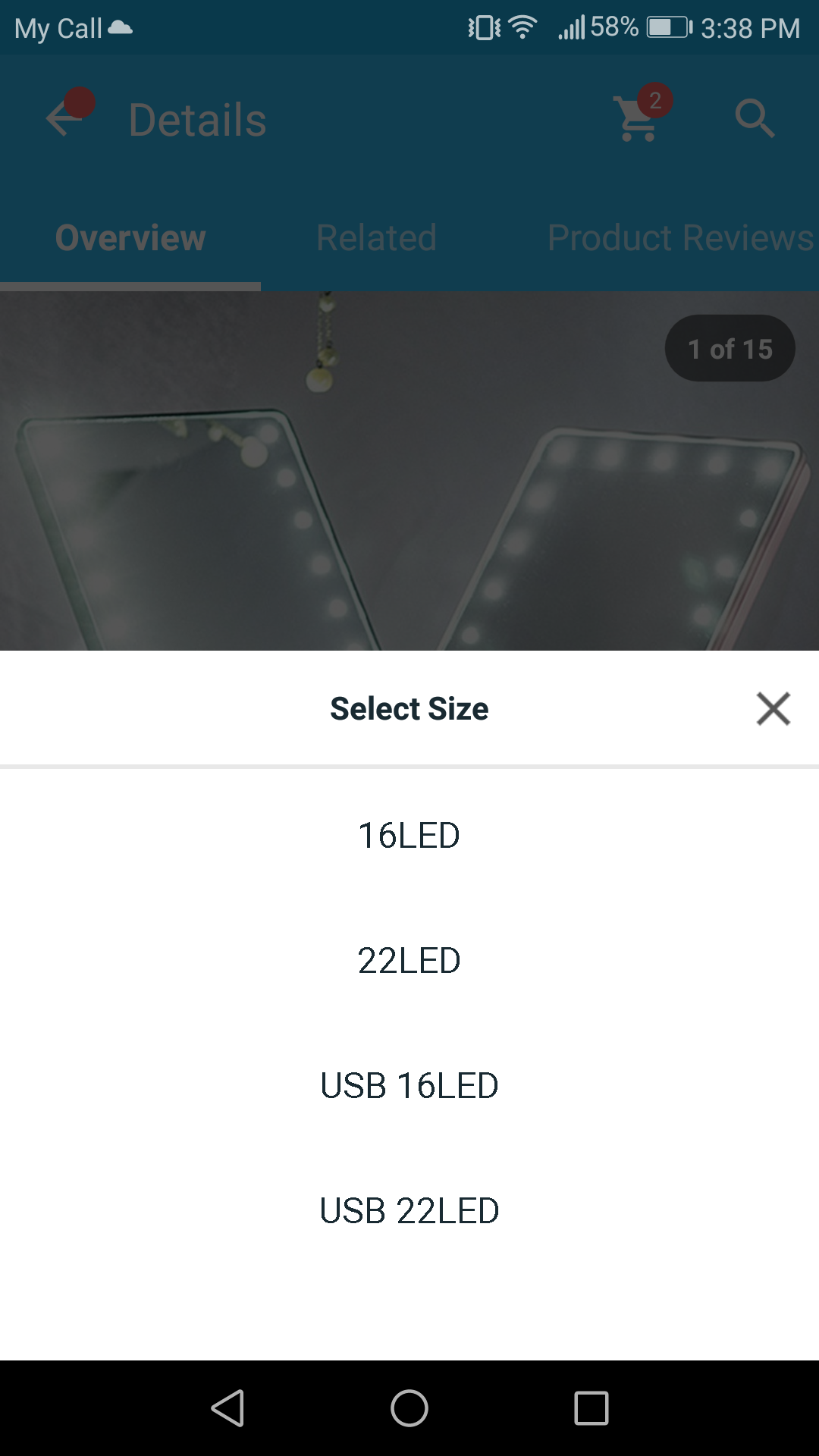819x1456 pixels.
Task: Tap the system back button
Action: (x=227, y=1408)
